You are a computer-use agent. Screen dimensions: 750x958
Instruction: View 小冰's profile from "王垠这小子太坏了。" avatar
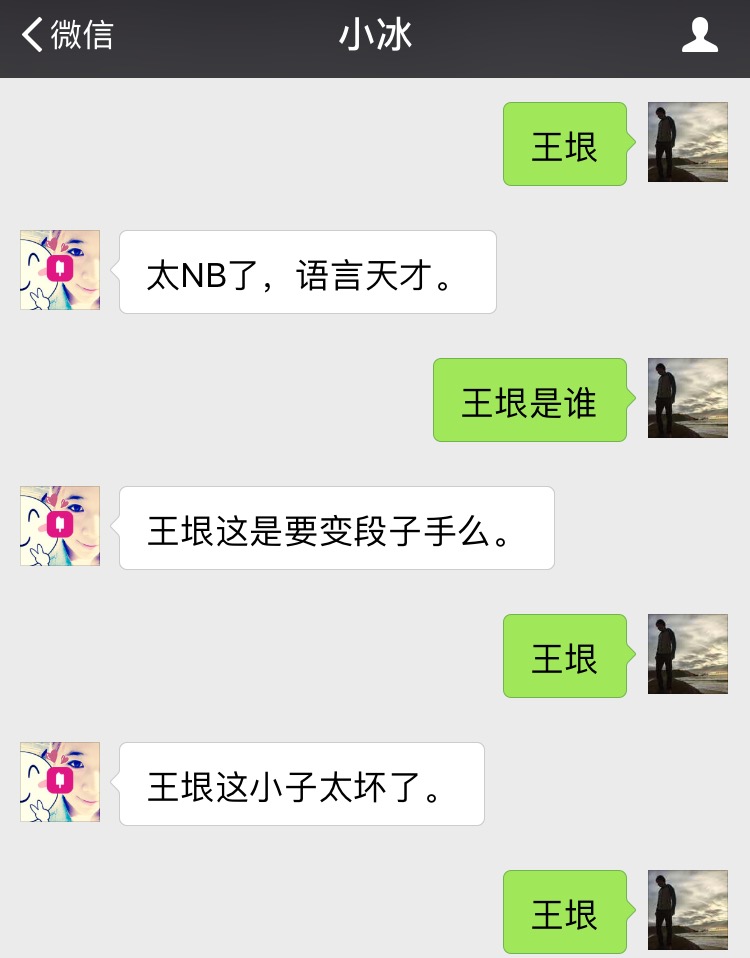[60, 782]
